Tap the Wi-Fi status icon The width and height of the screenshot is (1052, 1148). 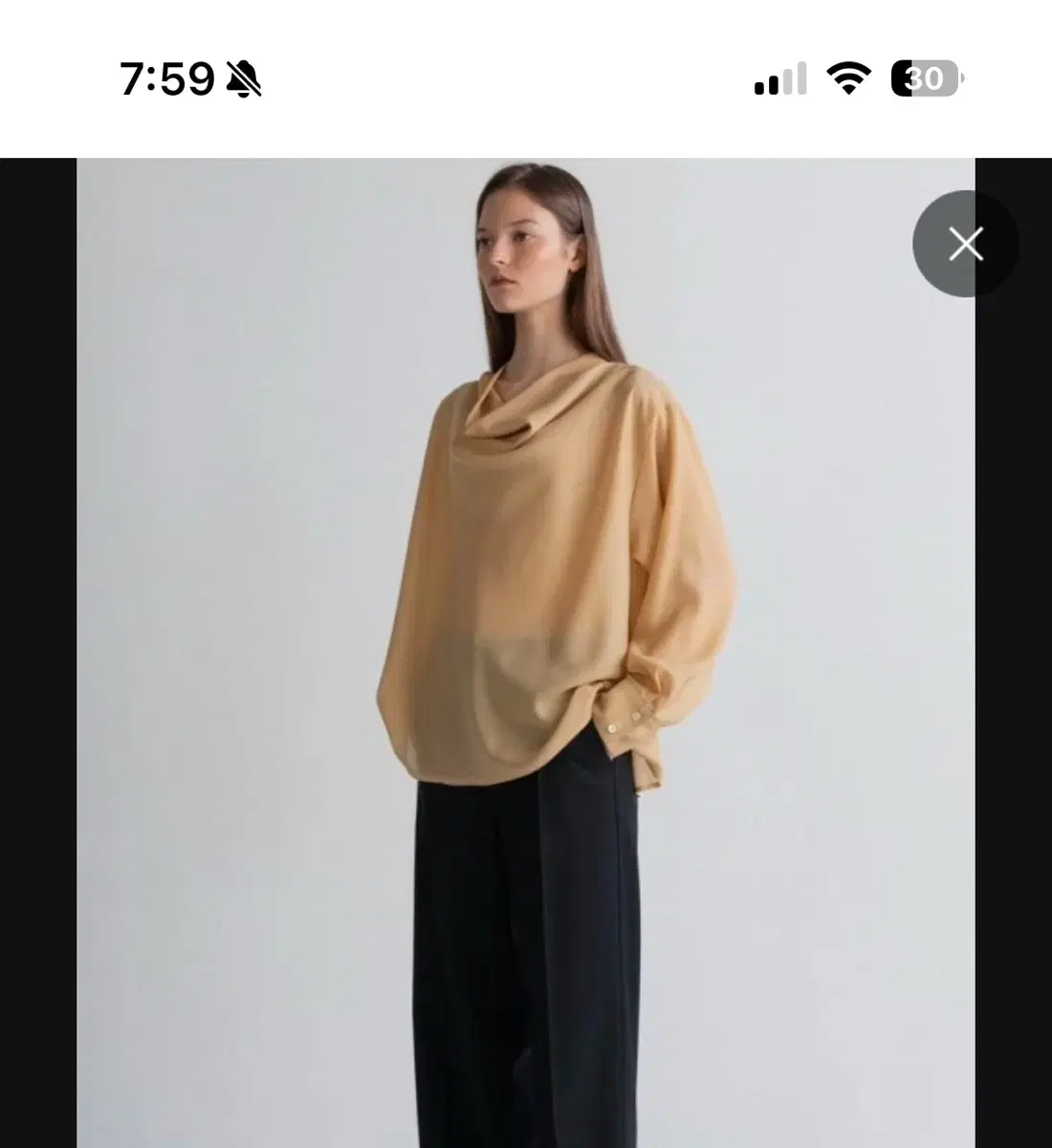pos(847,77)
